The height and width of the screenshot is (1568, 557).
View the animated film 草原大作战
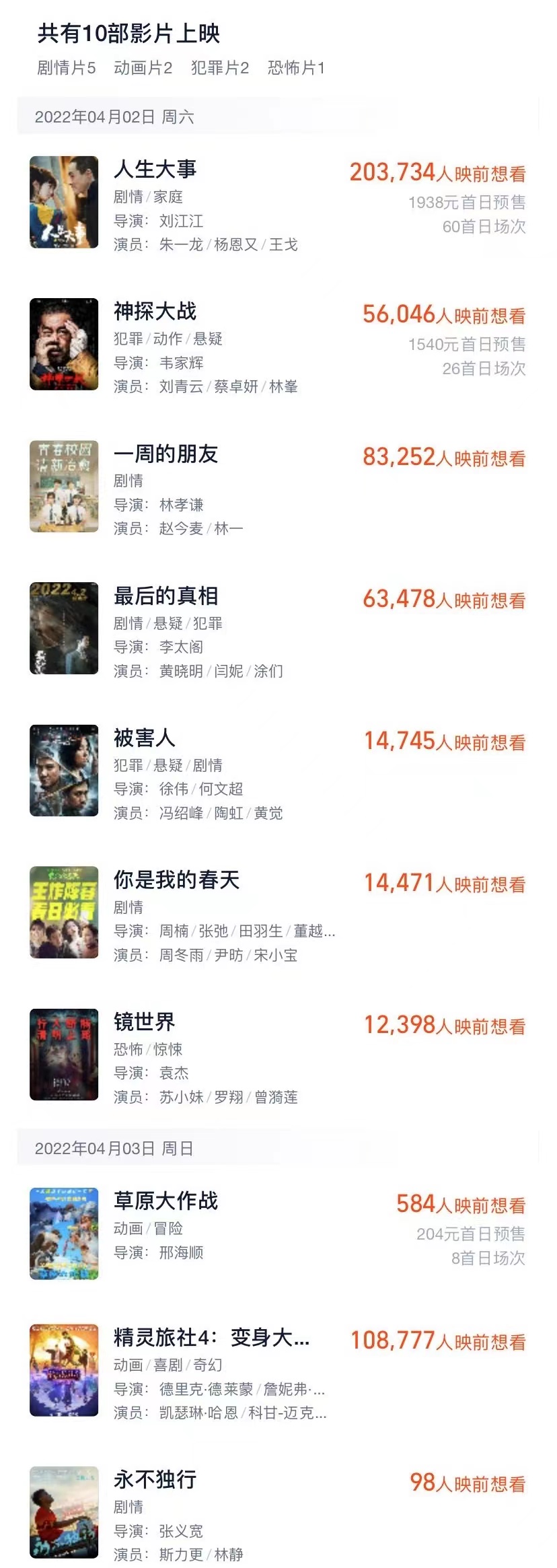[165, 1201]
